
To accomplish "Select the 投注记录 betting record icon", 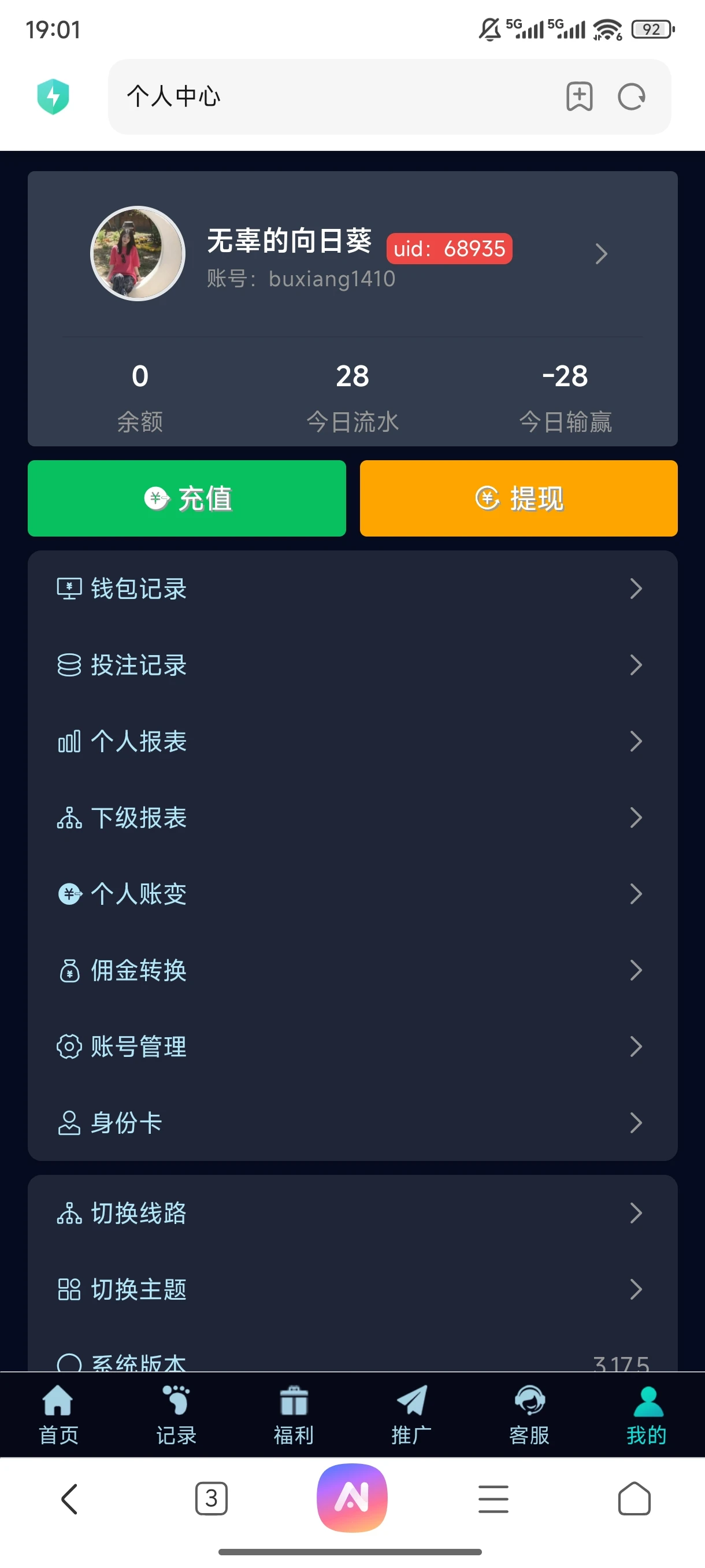I will pyautogui.click(x=69, y=665).
